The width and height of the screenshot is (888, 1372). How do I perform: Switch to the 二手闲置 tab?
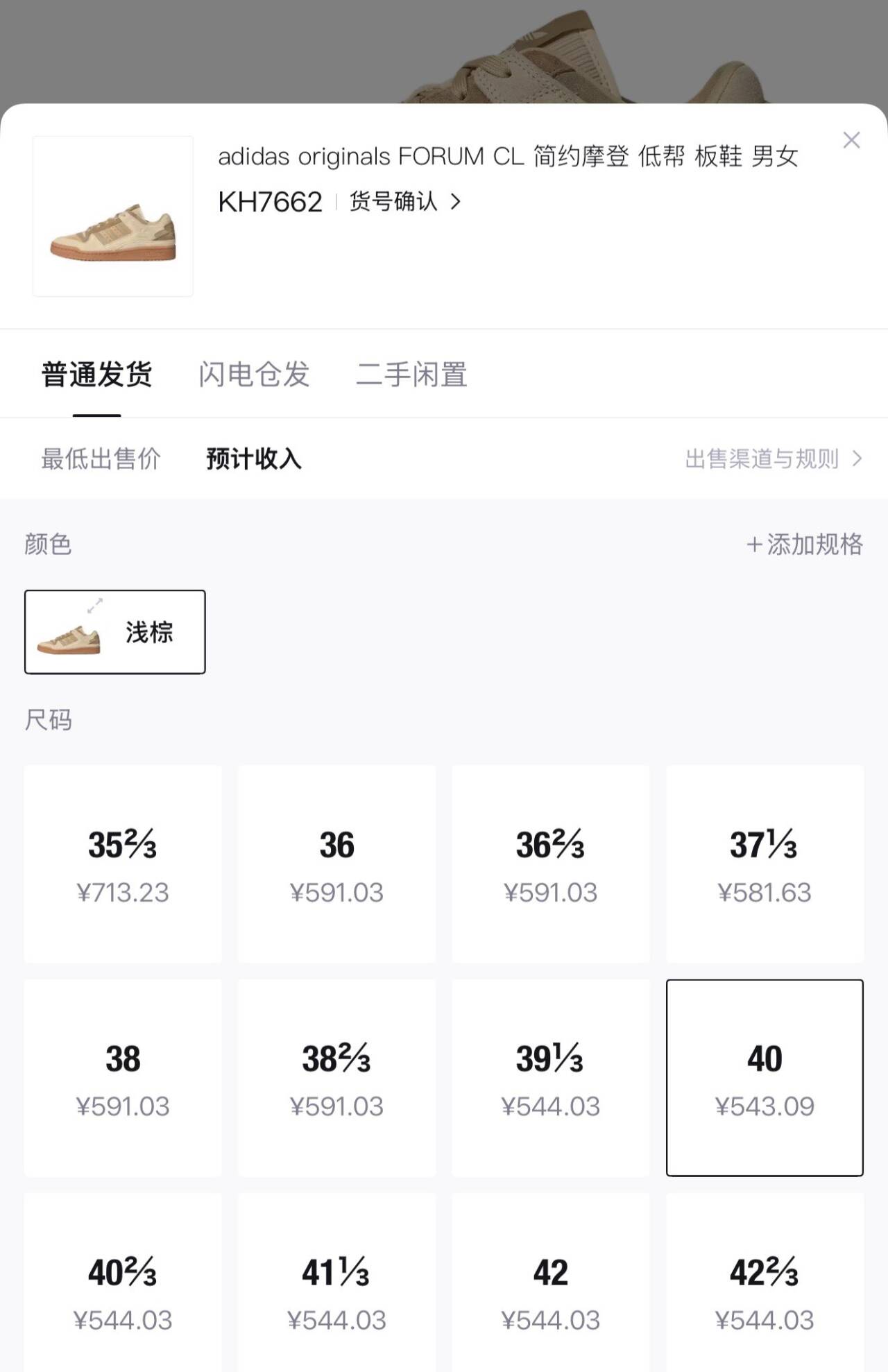point(411,375)
